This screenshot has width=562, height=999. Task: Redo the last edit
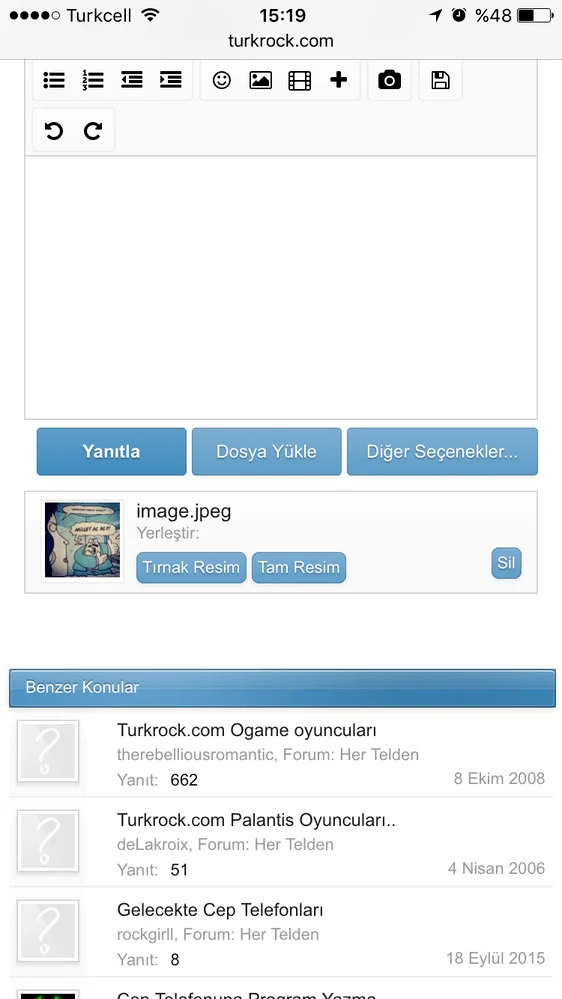93,131
